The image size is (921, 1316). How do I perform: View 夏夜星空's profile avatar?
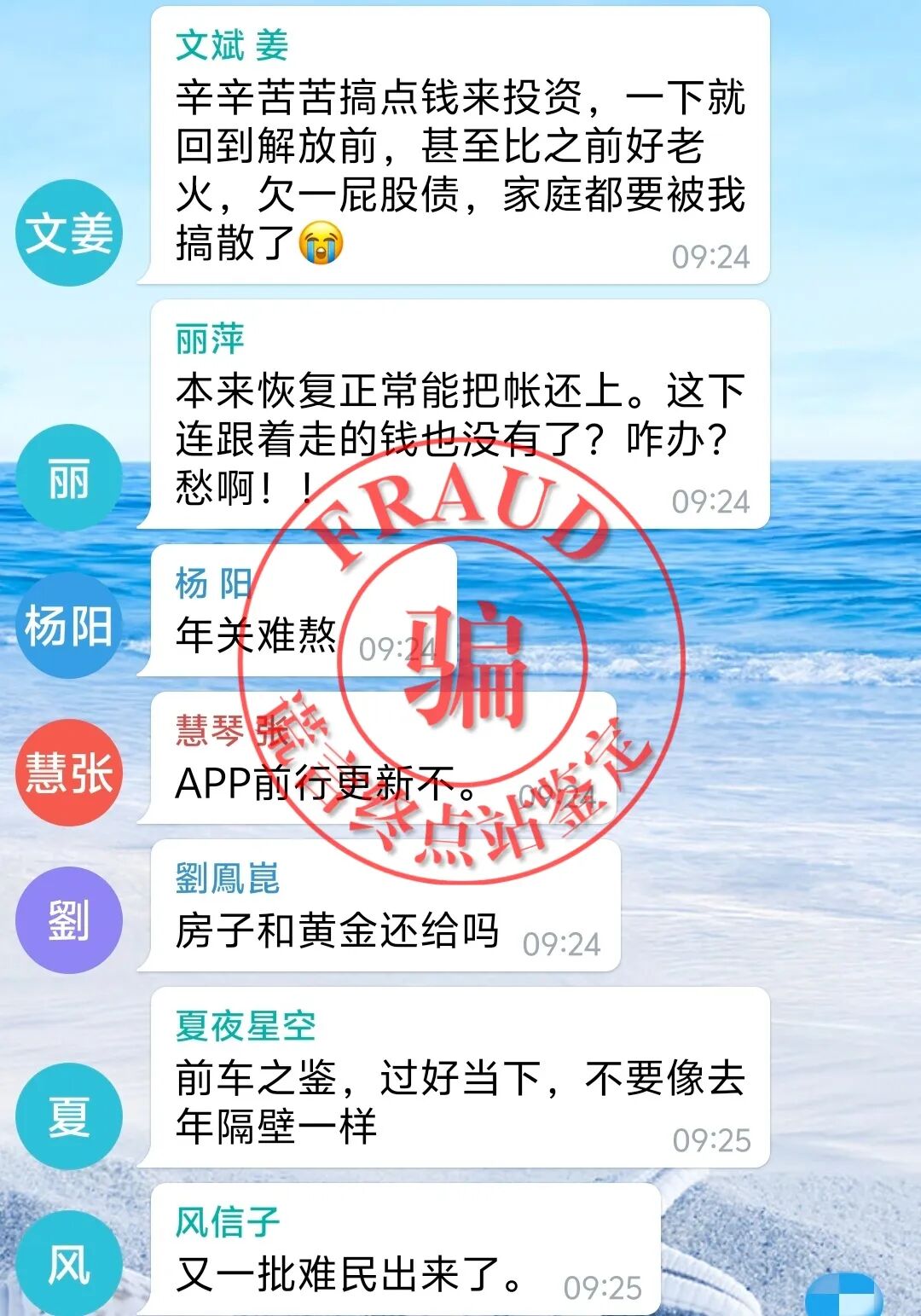click(x=69, y=1116)
